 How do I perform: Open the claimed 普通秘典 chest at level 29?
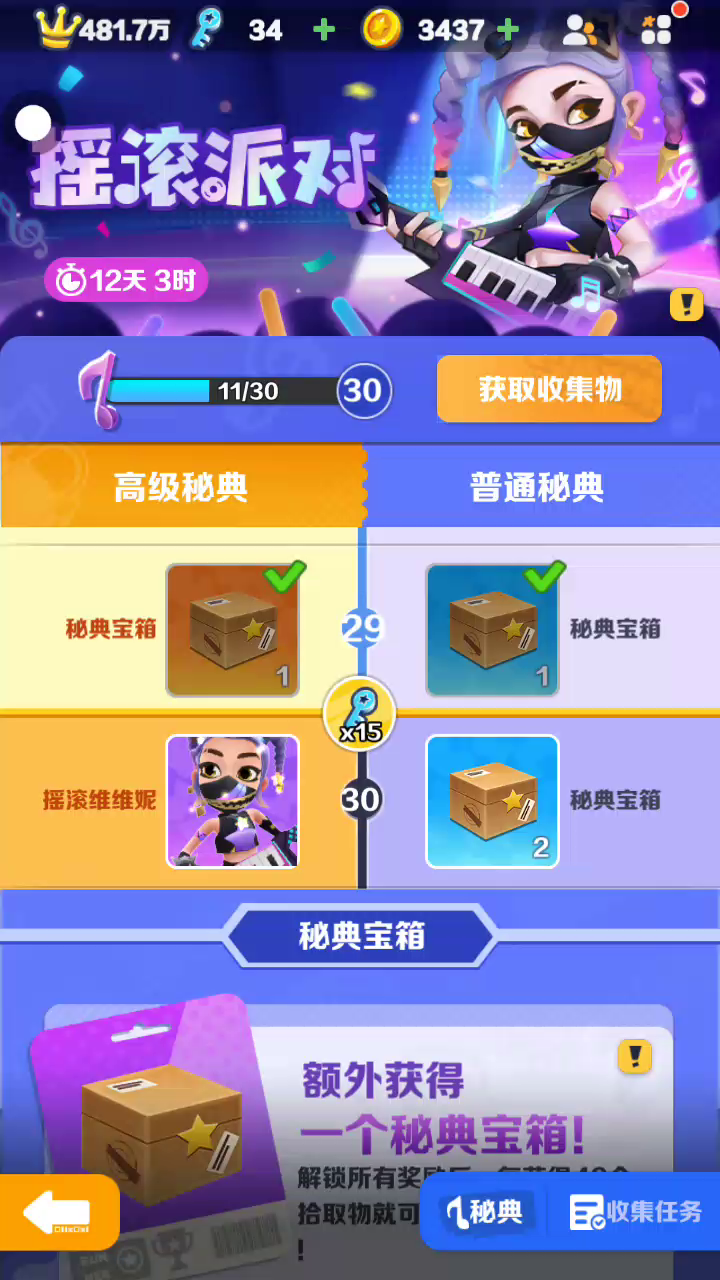492,630
